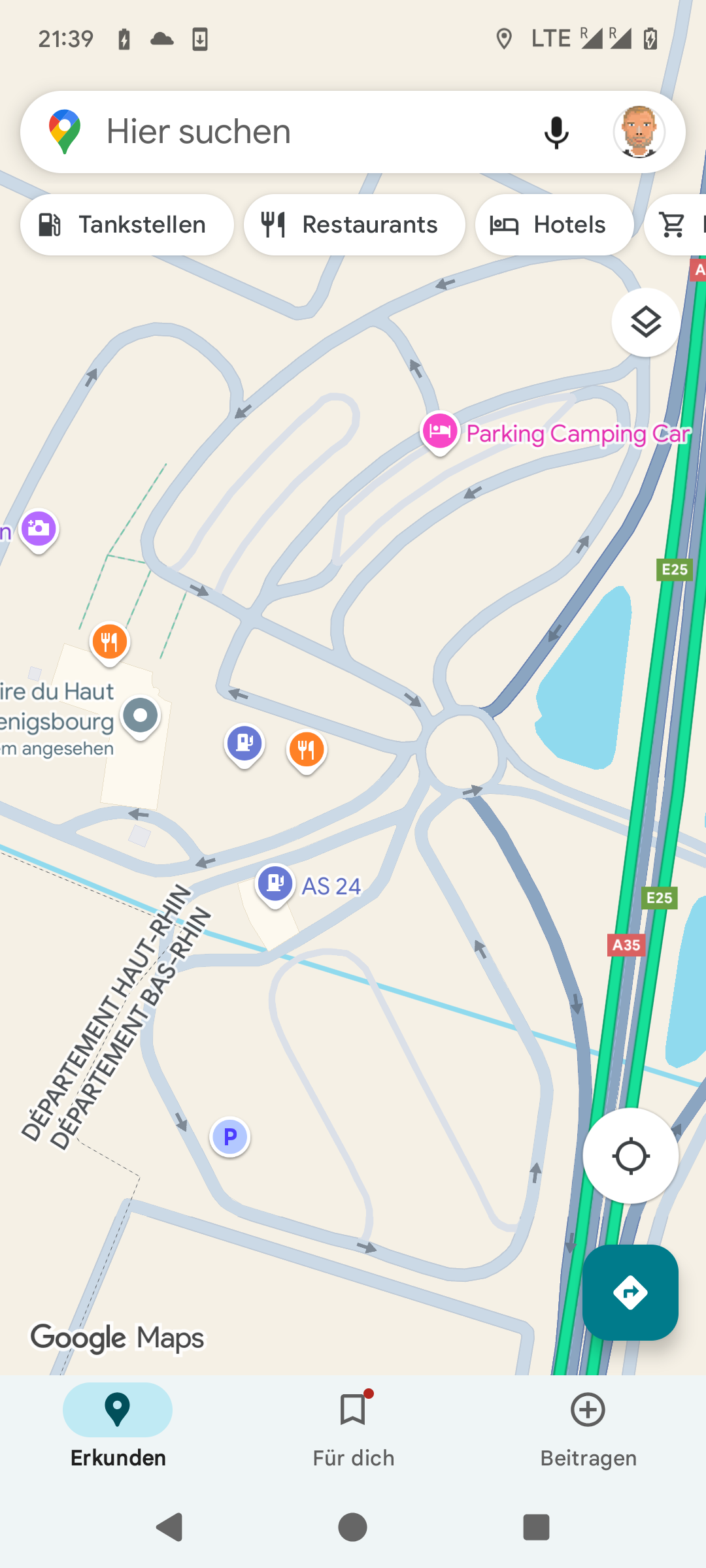Select the Restaurants chip

pyautogui.click(x=354, y=225)
